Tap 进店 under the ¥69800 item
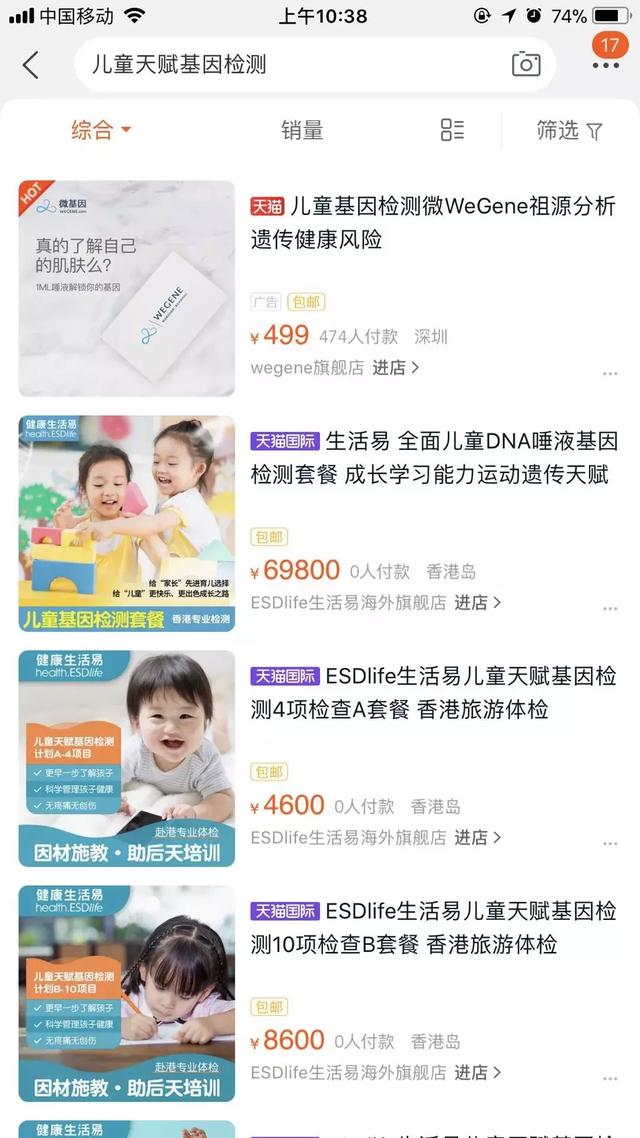 coord(477,602)
